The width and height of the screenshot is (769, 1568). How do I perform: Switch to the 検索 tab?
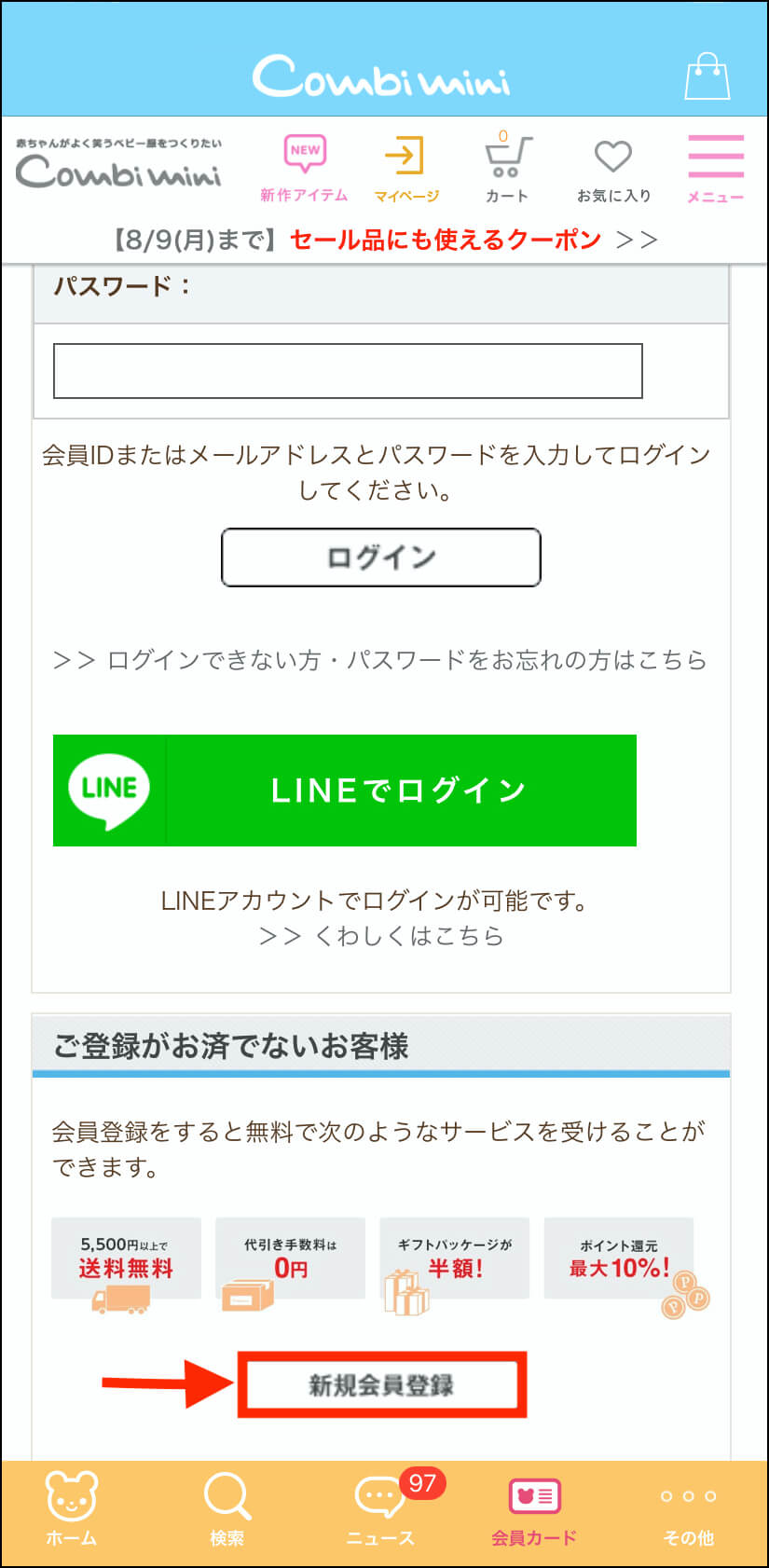pos(227,1508)
